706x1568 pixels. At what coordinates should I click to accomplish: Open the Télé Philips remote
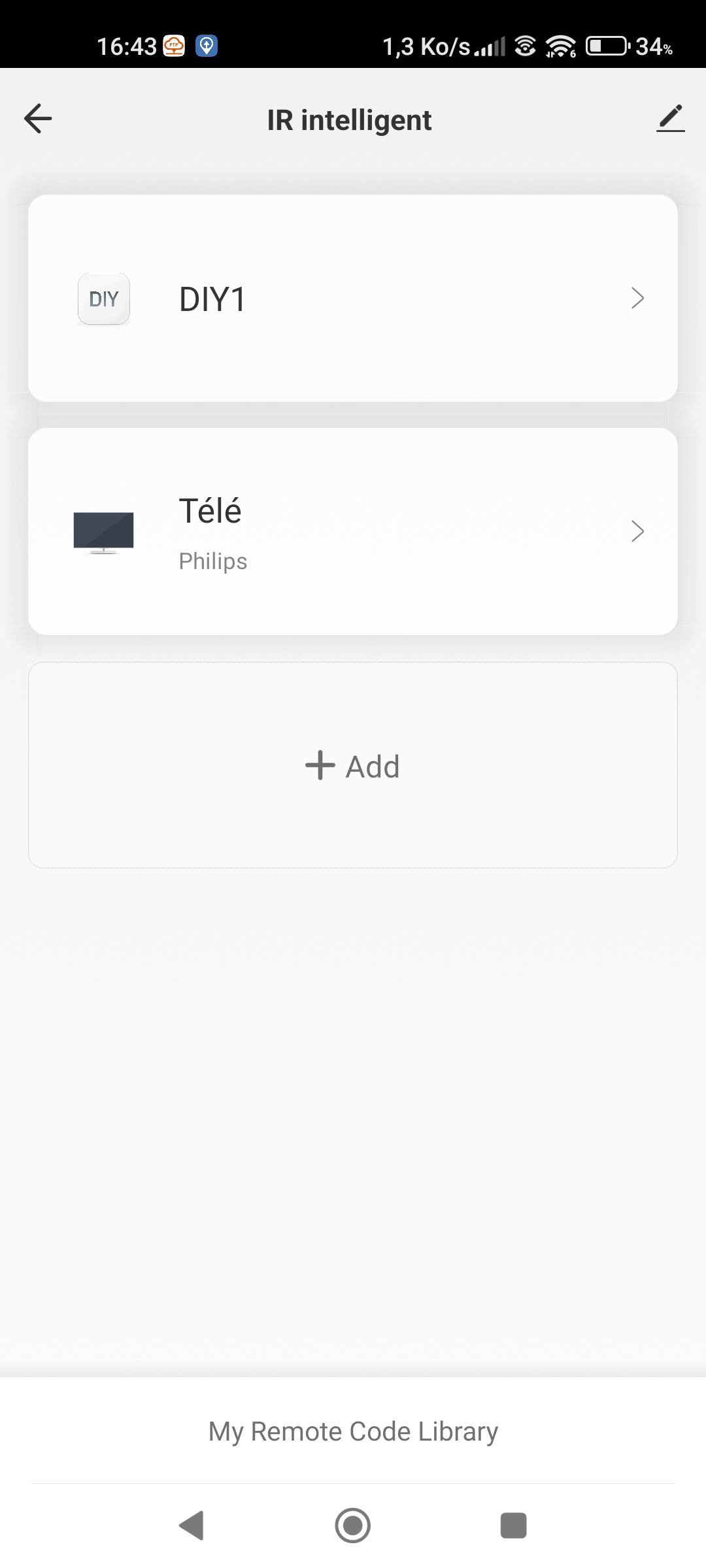[x=353, y=531]
